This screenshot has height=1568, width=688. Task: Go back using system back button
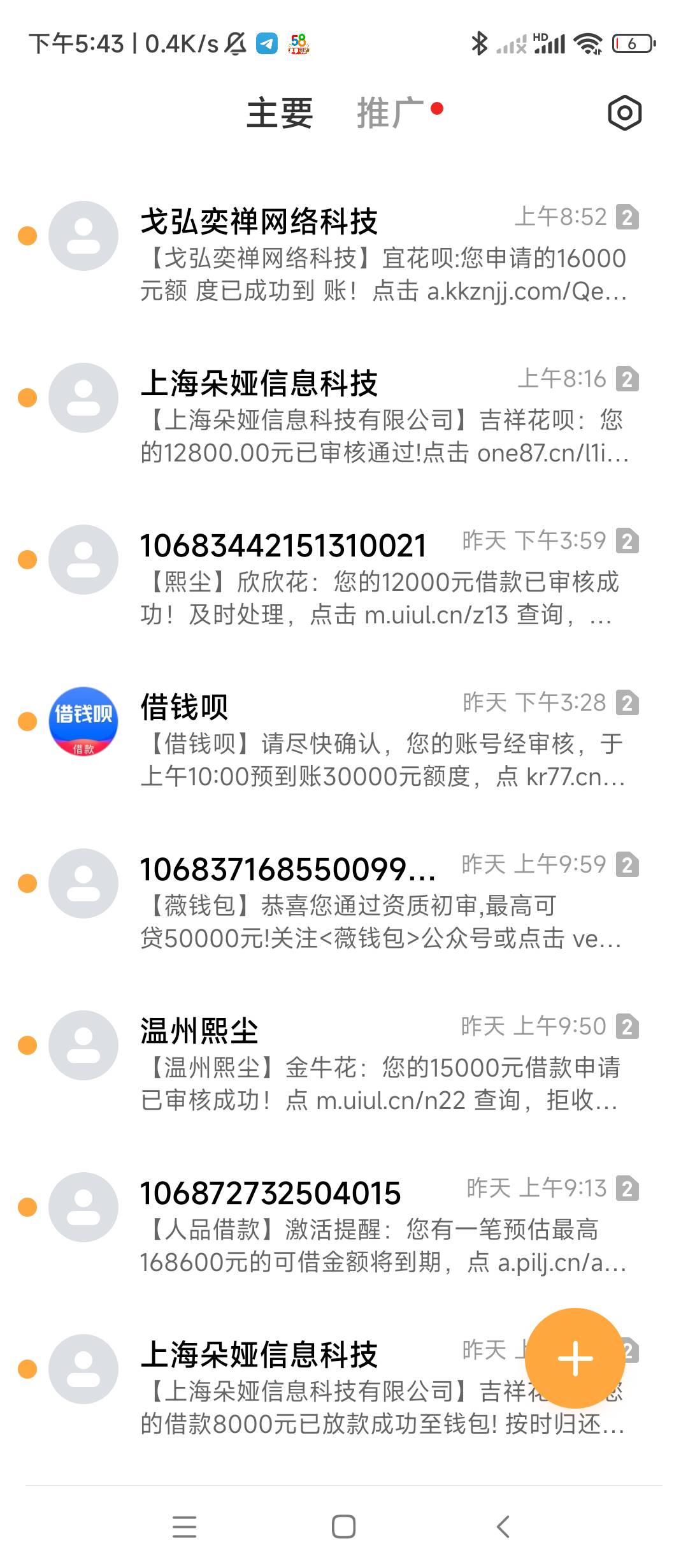[503, 1527]
